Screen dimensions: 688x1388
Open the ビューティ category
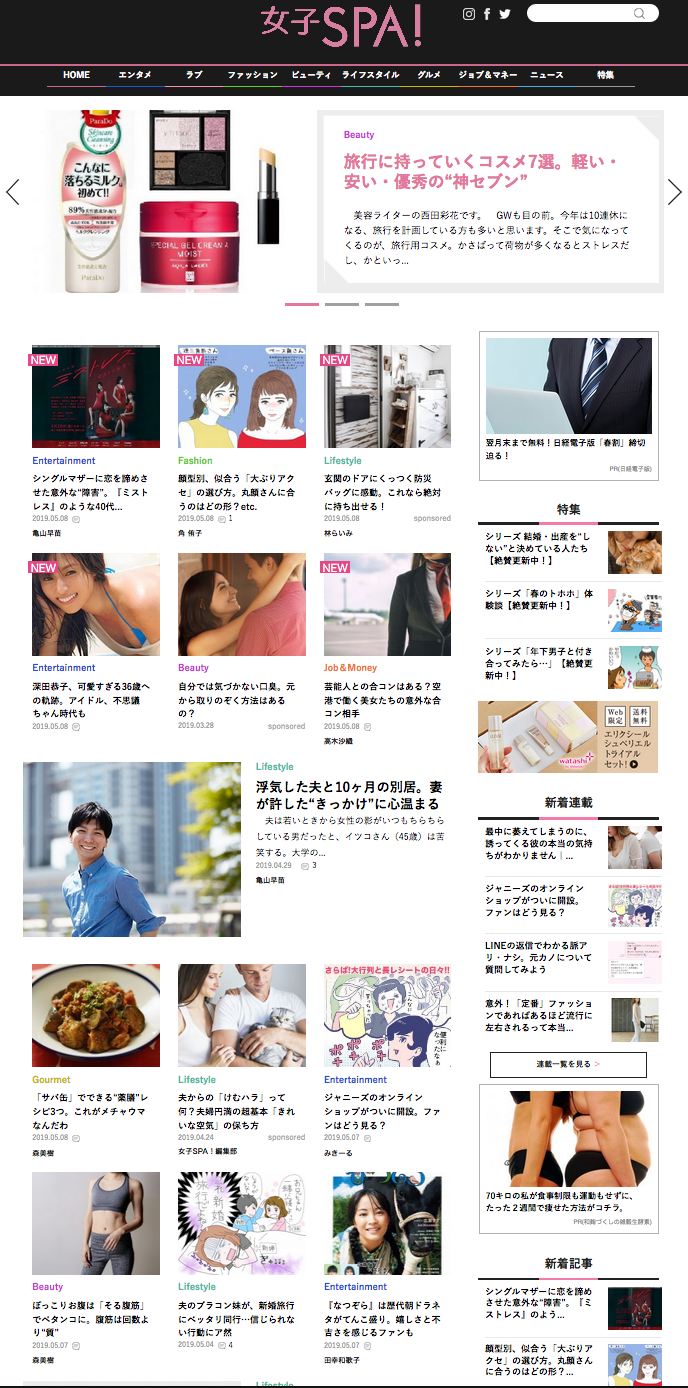point(311,75)
